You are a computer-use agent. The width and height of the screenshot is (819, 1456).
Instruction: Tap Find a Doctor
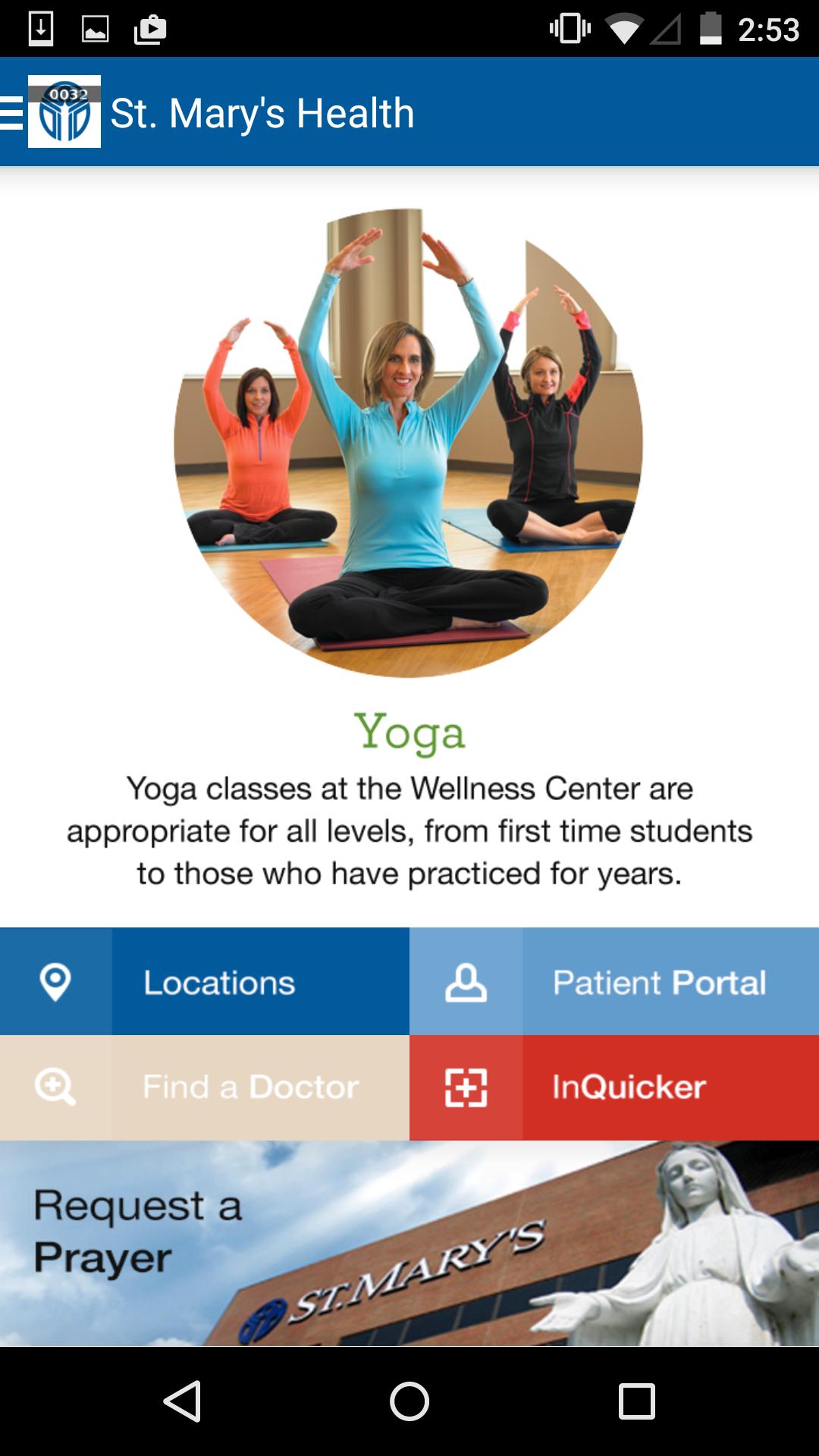[205, 1087]
